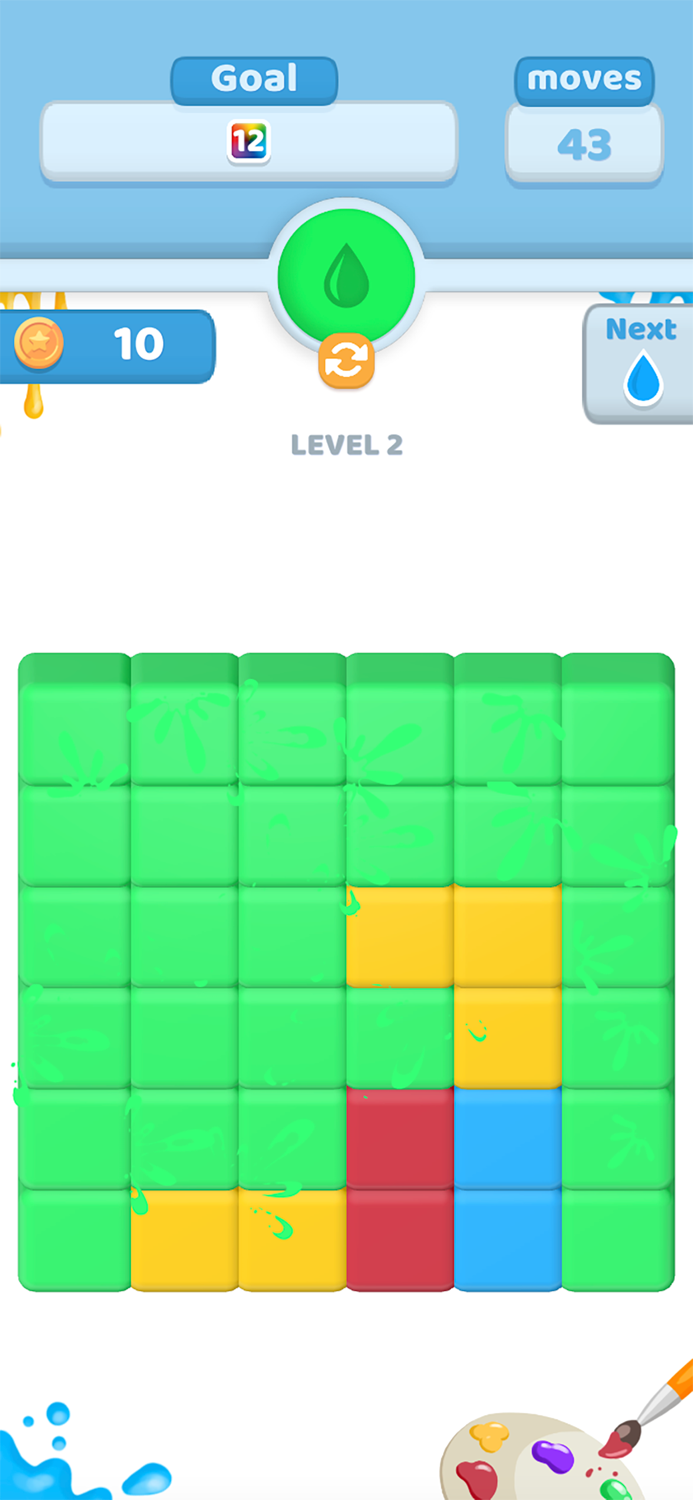Tap the coin balance showing 10
The height and width of the screenshot is (1500, 693).
click(x=108, y=345)
